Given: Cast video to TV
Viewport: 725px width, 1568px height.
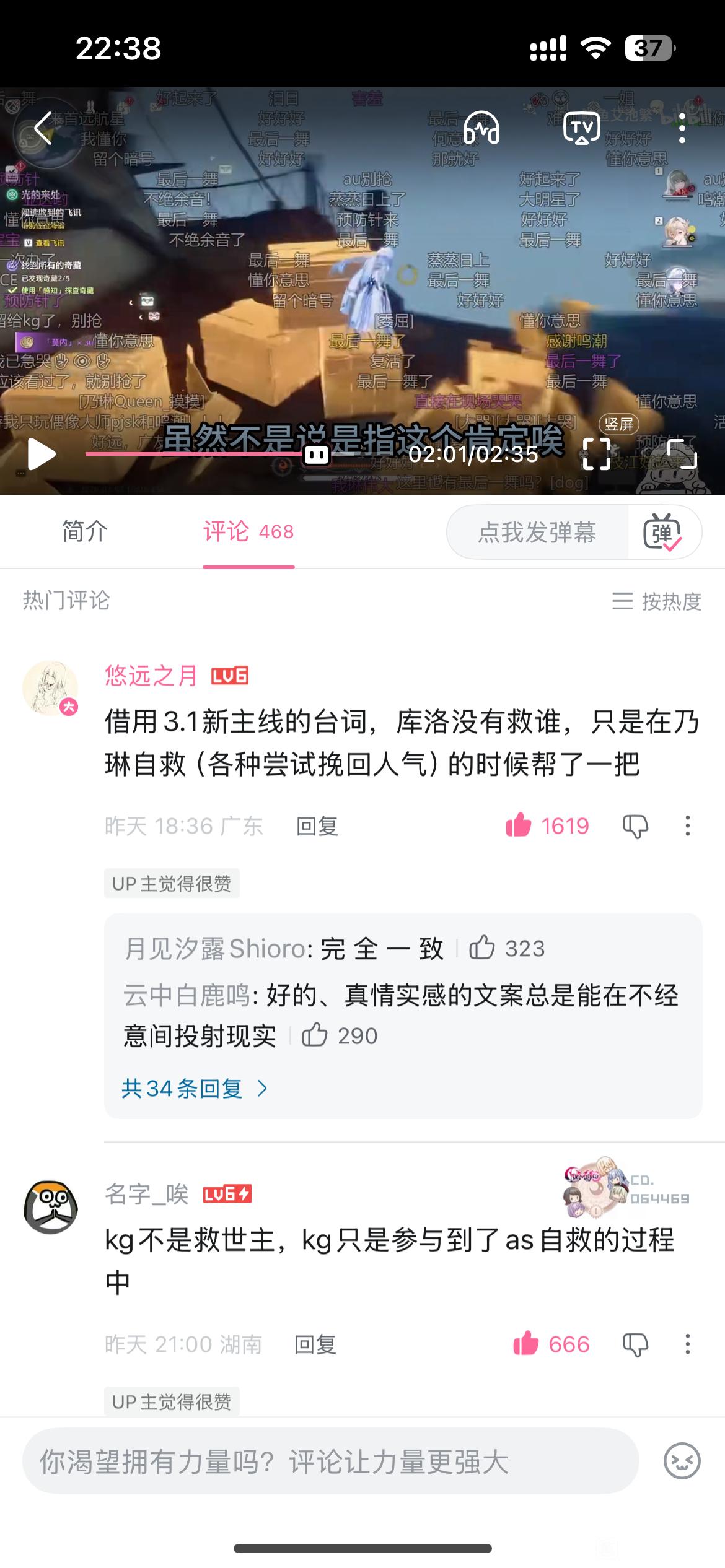Looking at the screenshot, I should pyautogui.click(x=581, y=128).
